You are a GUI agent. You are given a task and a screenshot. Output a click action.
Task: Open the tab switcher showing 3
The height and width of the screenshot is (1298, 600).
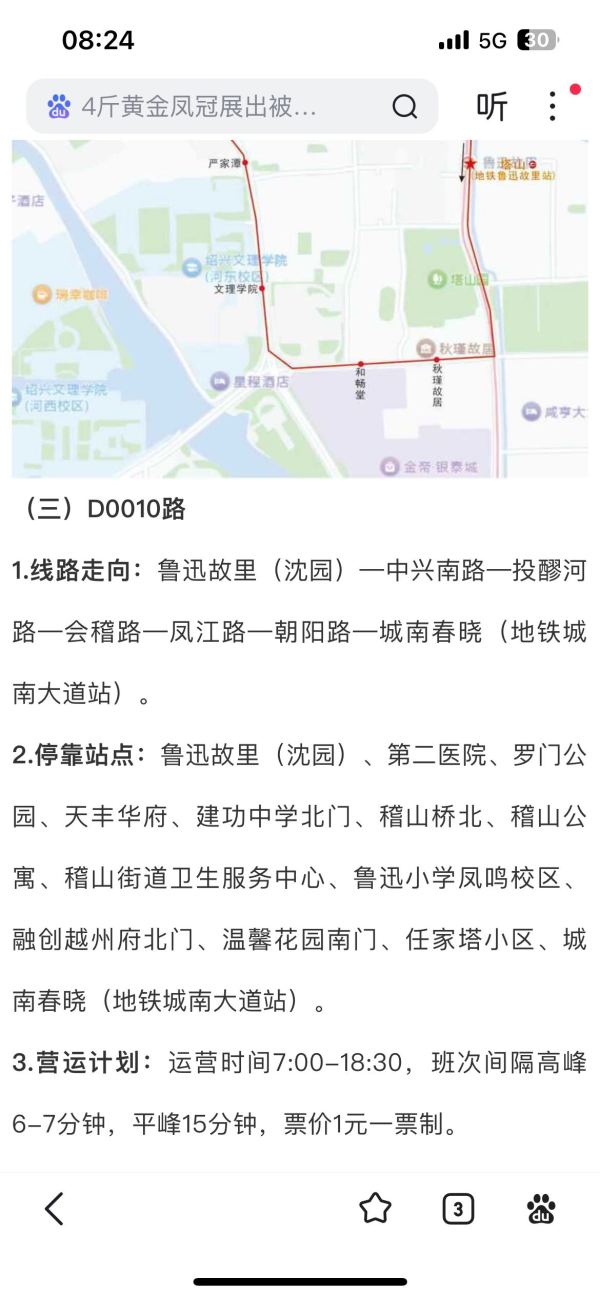click(x=457, y=1209)
